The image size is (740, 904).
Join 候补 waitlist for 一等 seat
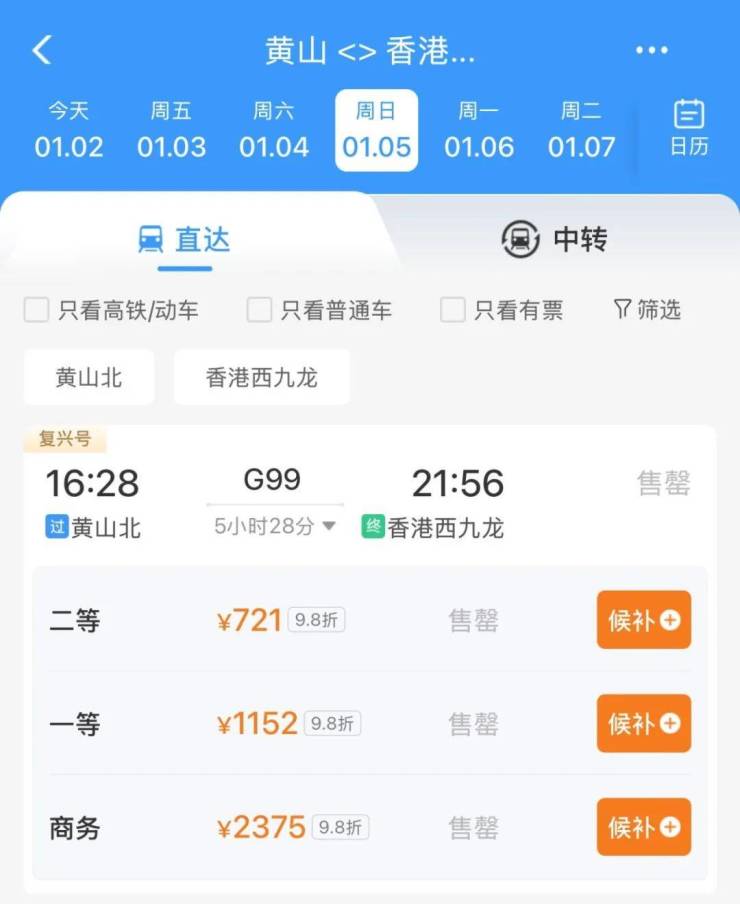pyautogui.click(x=643, y=723)
